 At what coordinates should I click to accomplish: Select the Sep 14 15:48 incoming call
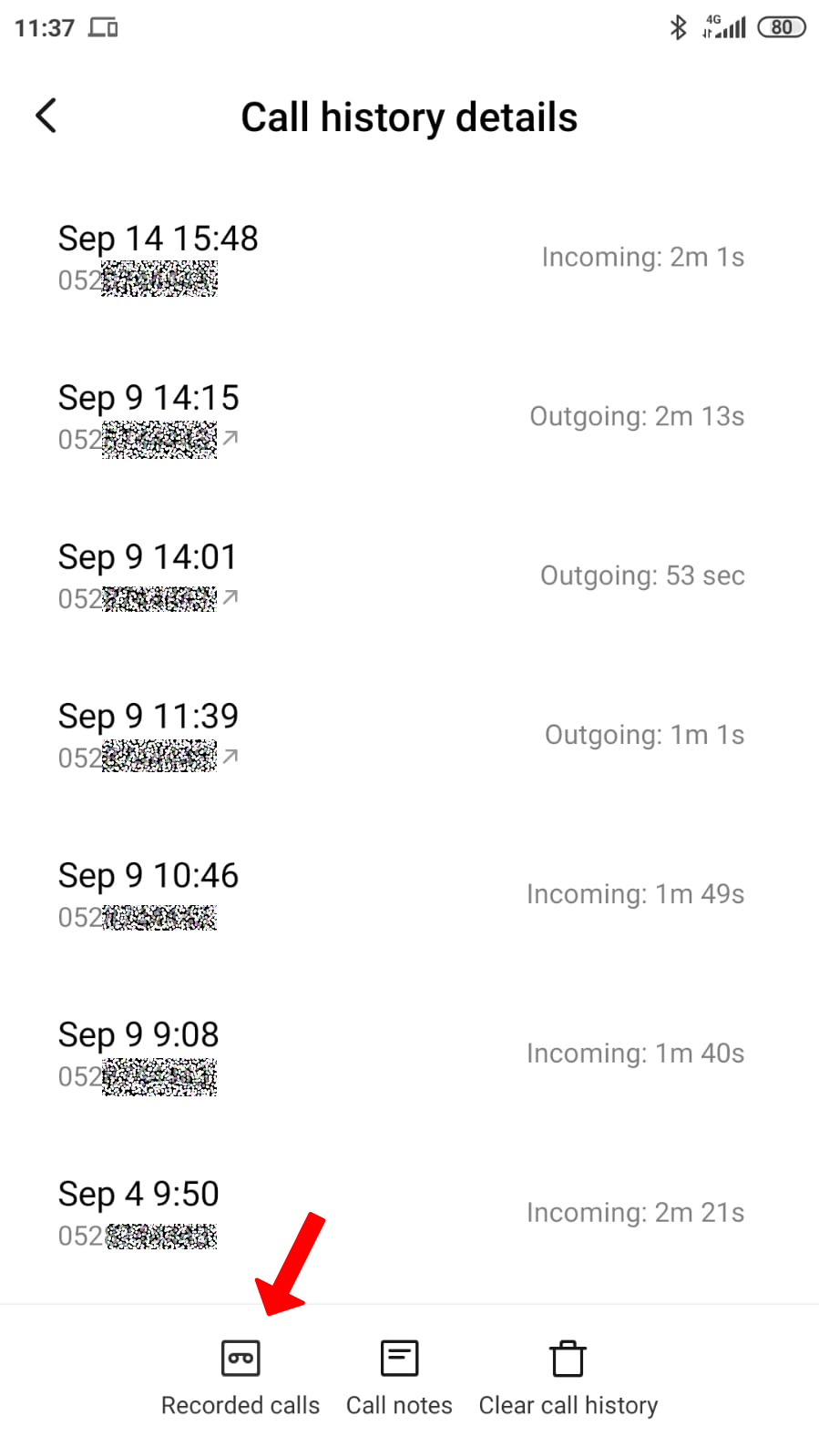[409, 258]
